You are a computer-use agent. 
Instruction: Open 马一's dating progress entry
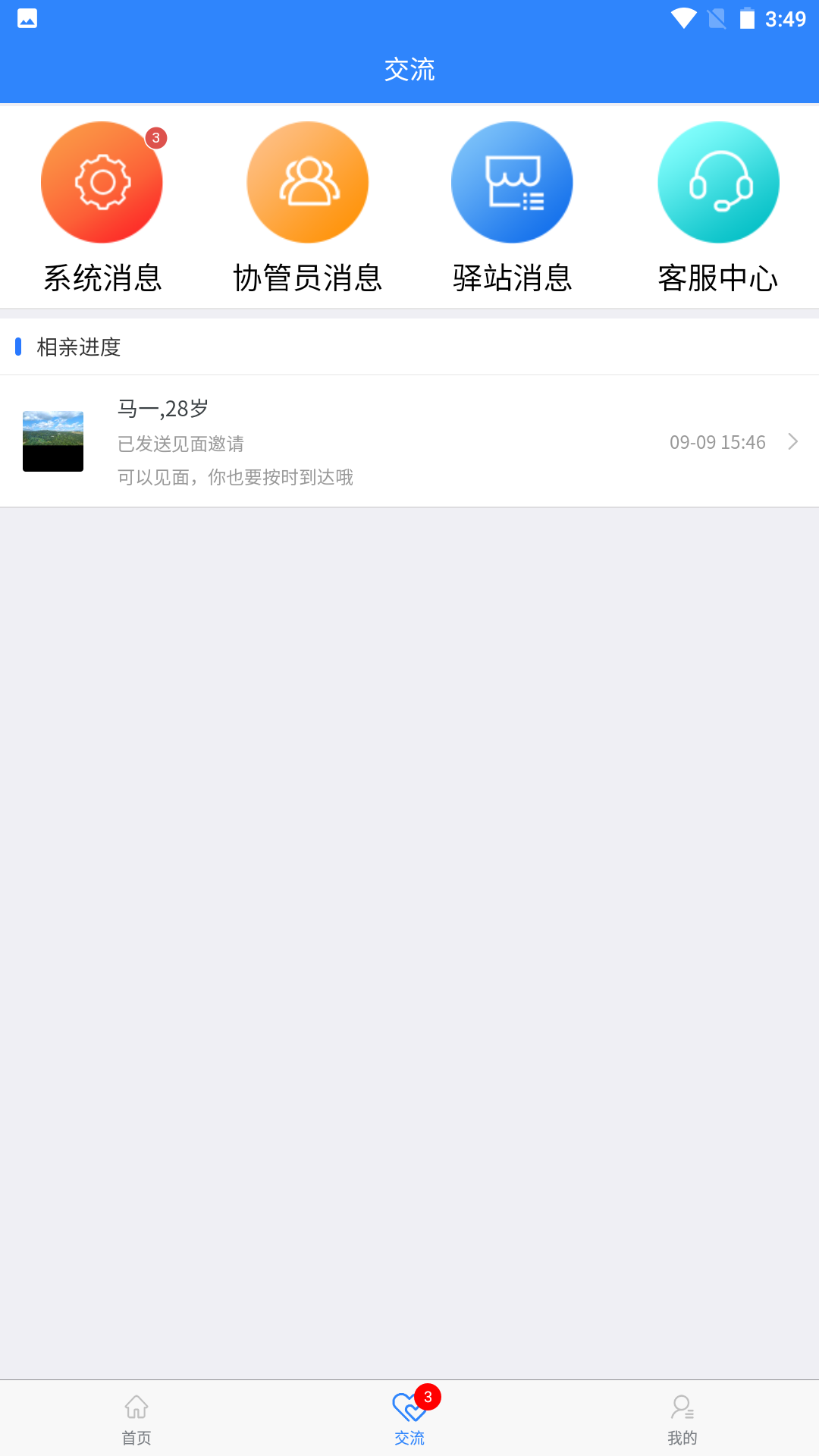409,441
